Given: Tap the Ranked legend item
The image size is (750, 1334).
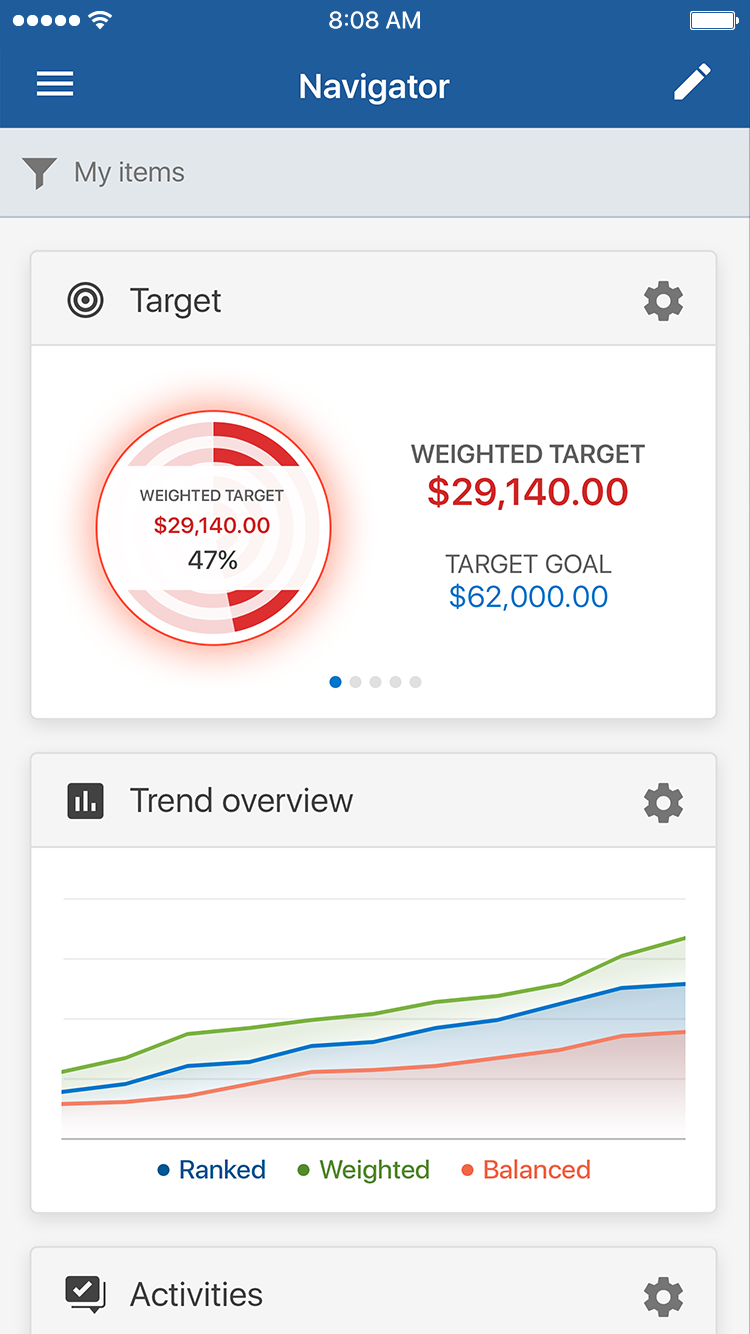Looking at the screenshot, I should coord(211,1170).
